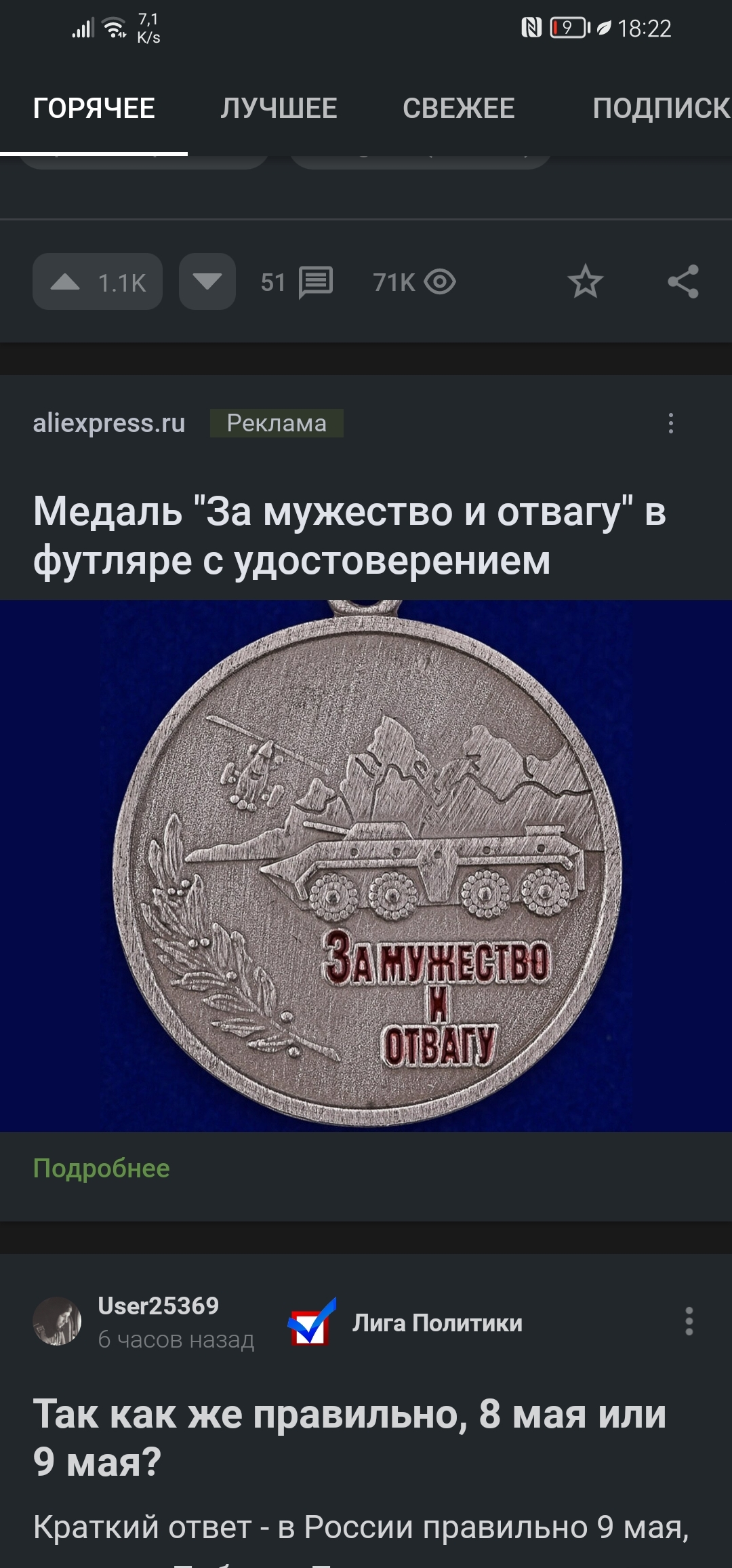732x1568 pixels.
Task: Open the Подписки tab
Action: point(660,109)
